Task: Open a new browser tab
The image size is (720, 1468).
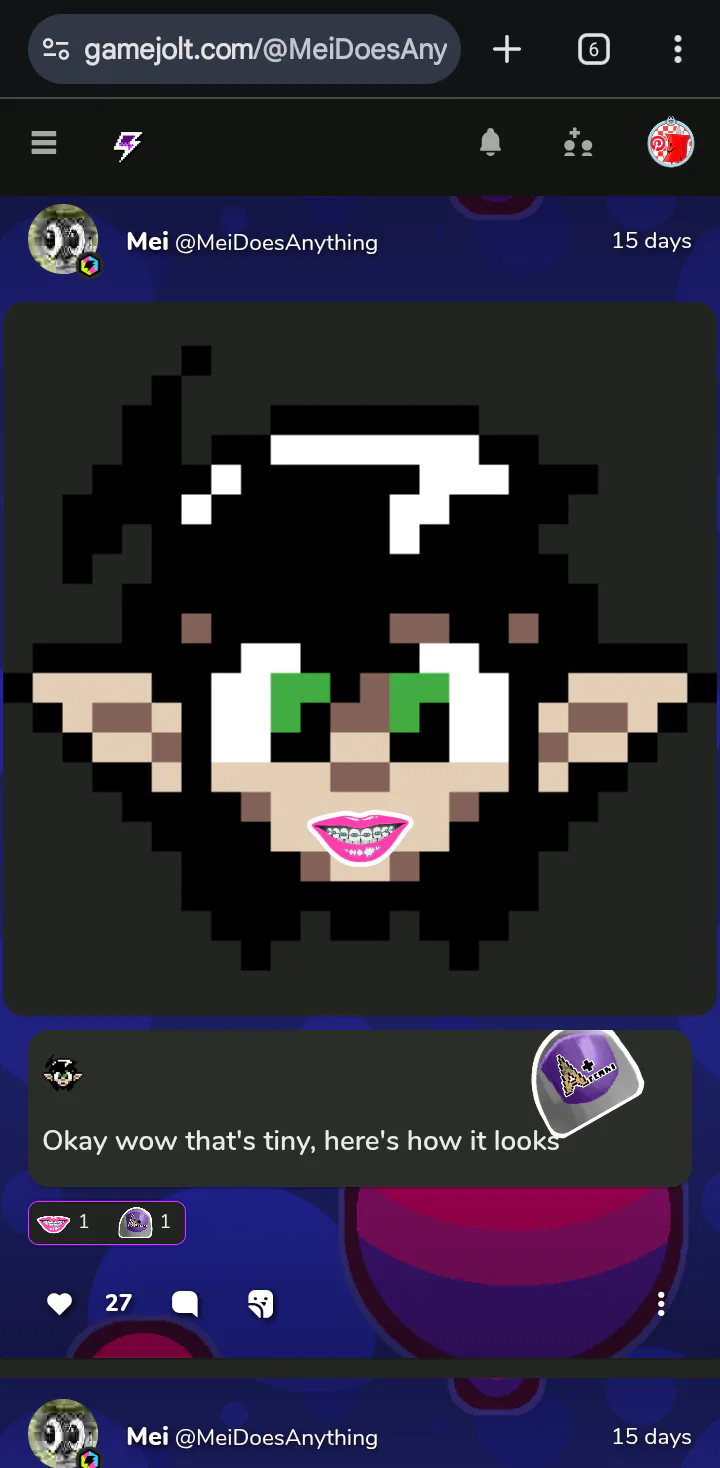Action: [x=507, y=49]
